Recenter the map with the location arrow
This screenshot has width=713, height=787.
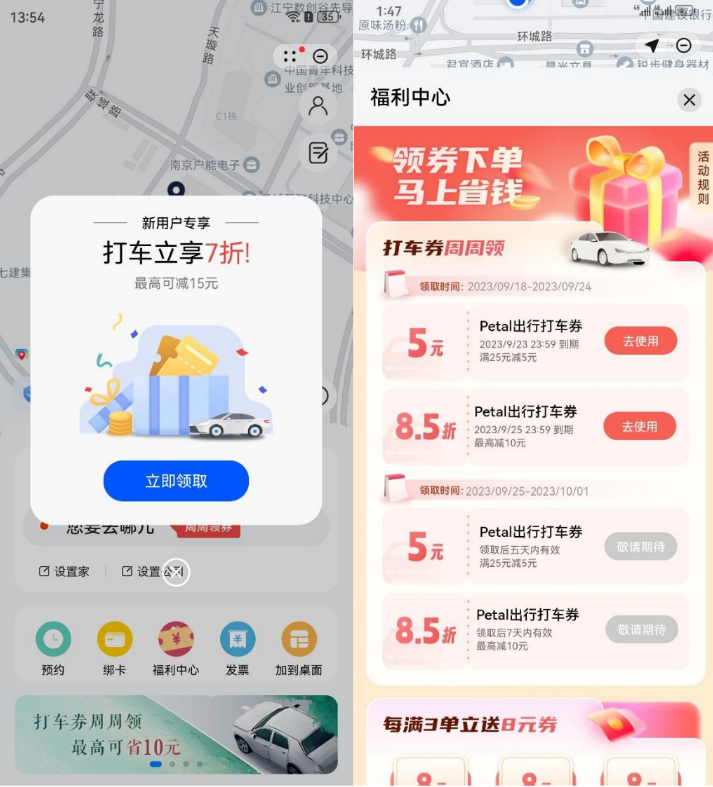(x=652, y=46)
